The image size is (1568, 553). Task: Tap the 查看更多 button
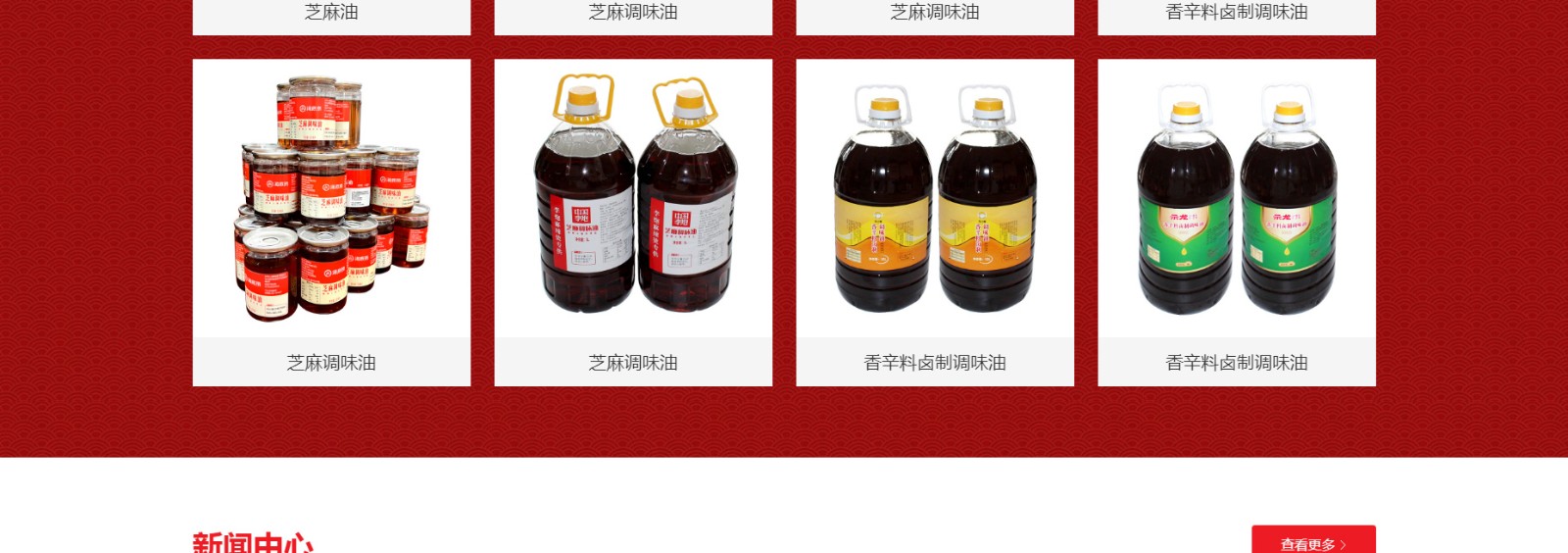coord(1313,542)
